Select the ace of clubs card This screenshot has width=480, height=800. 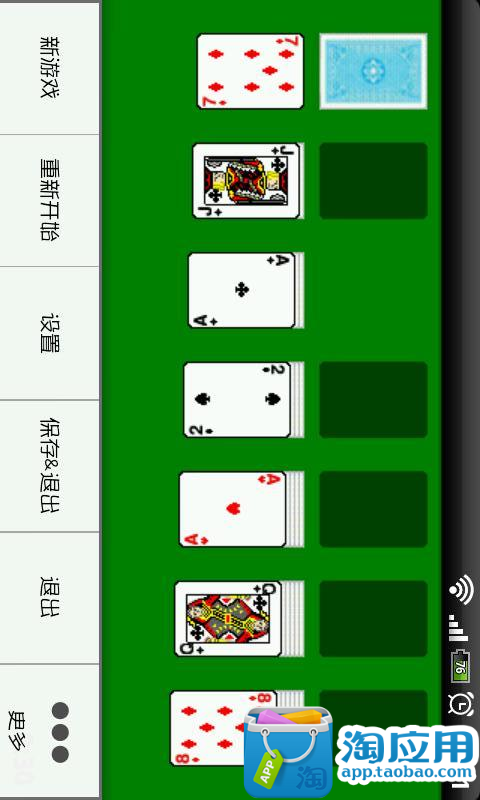coord(241,290)
